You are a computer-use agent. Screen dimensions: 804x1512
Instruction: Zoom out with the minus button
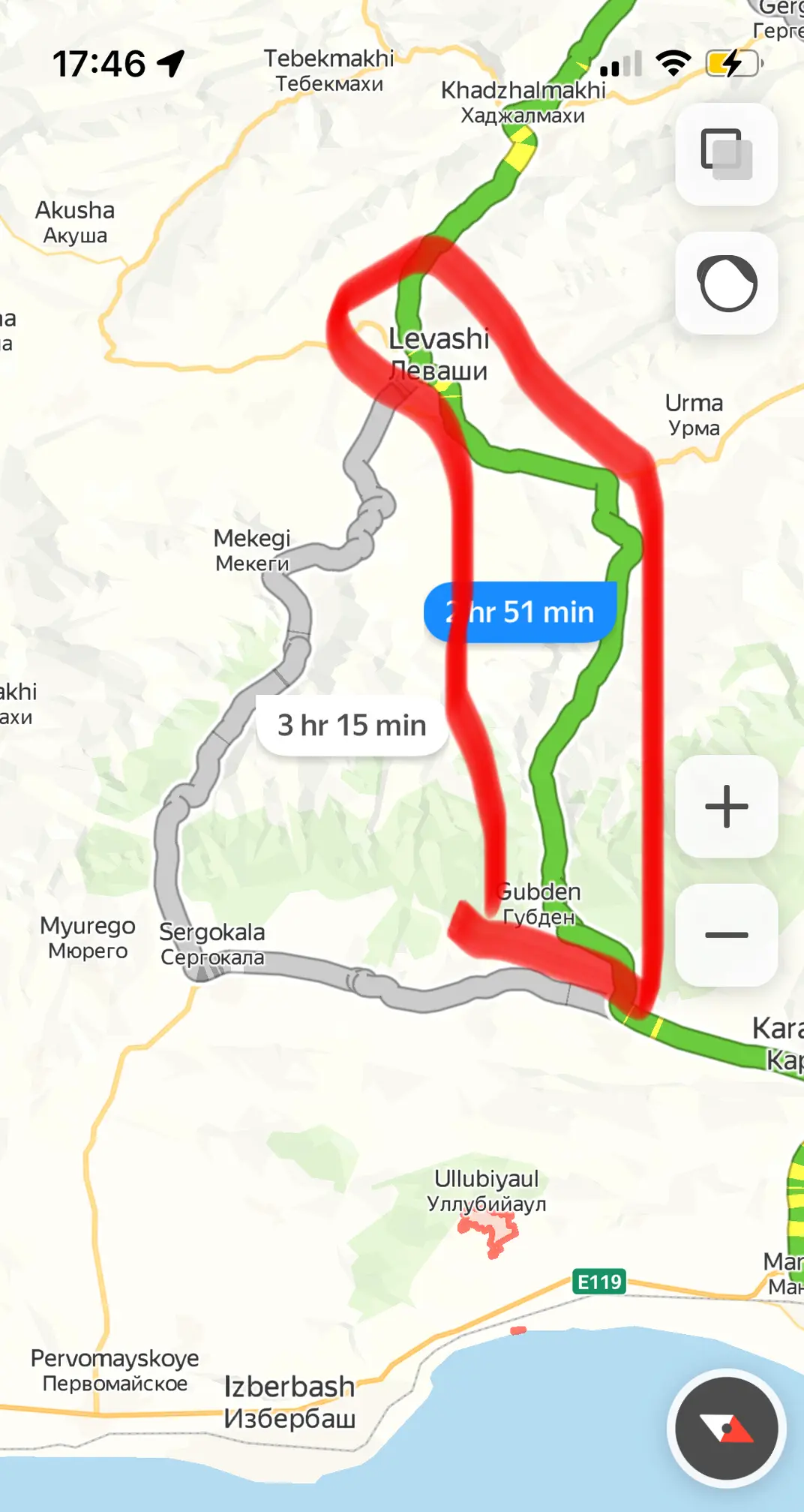click(x=726, y=935)
